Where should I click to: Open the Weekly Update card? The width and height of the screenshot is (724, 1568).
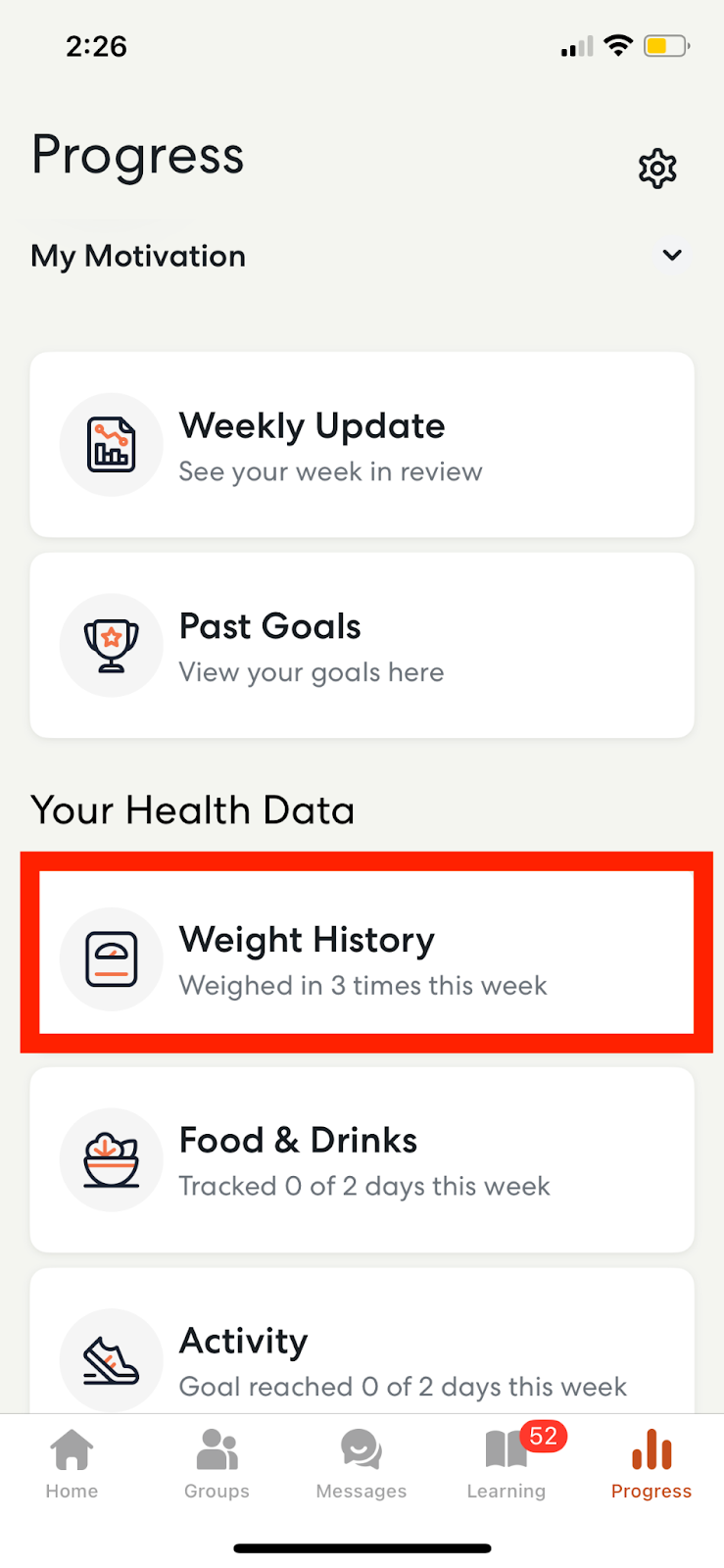(x=362, y=445)
